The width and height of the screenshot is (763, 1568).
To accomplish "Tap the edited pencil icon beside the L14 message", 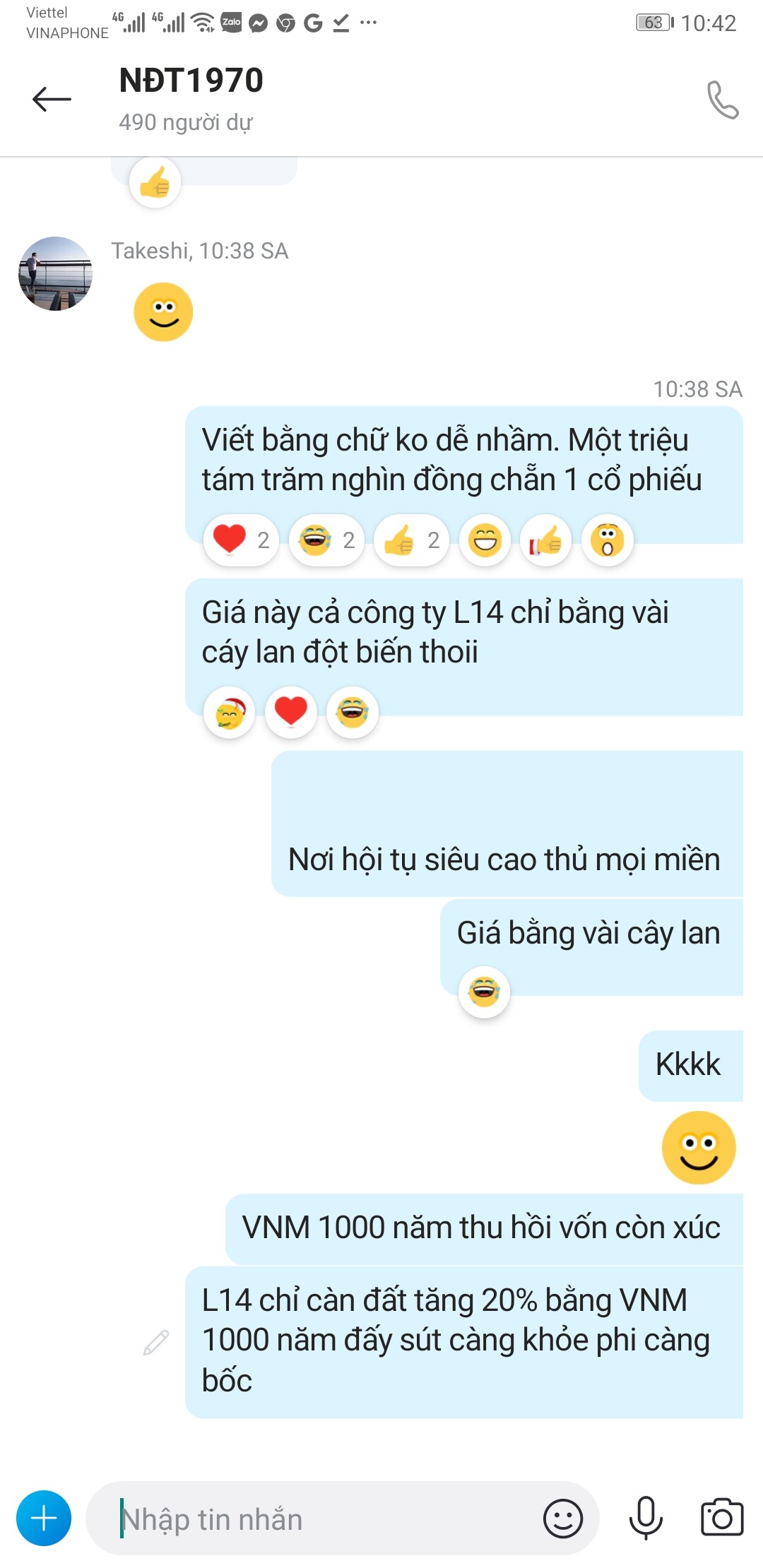I will 156,1342.
